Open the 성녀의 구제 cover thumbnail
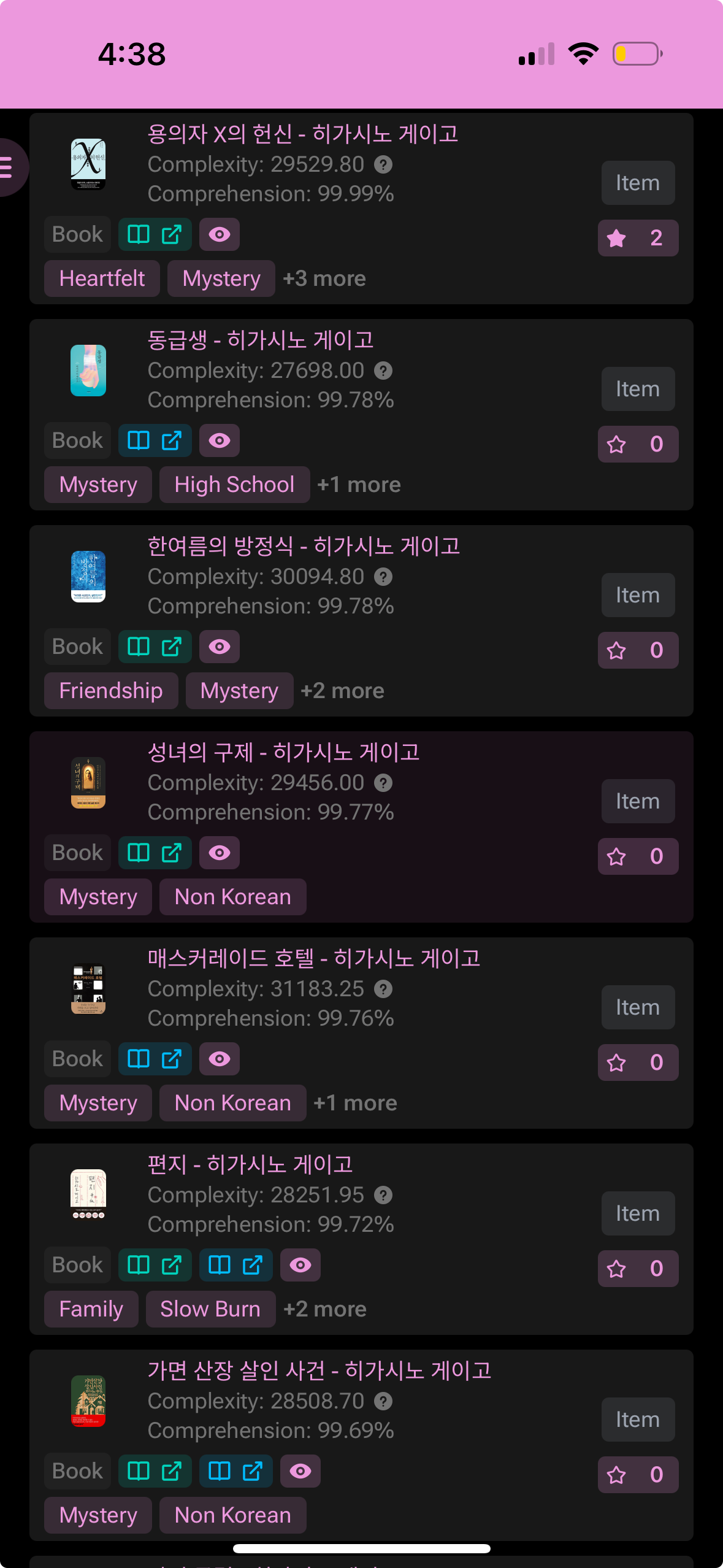The image size is (723, 1568). click(x=88, y=783)
